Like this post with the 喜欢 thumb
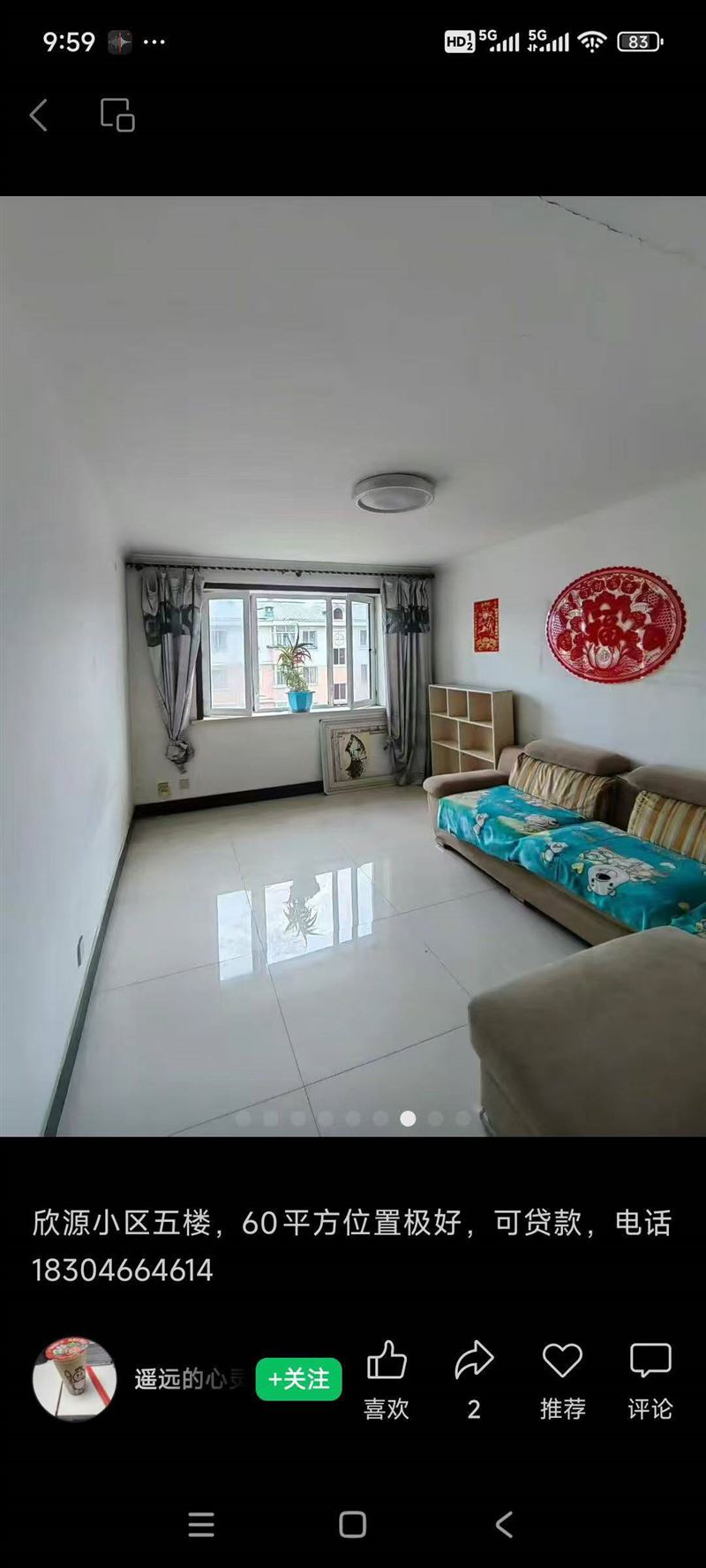 tap(387, 1380)
